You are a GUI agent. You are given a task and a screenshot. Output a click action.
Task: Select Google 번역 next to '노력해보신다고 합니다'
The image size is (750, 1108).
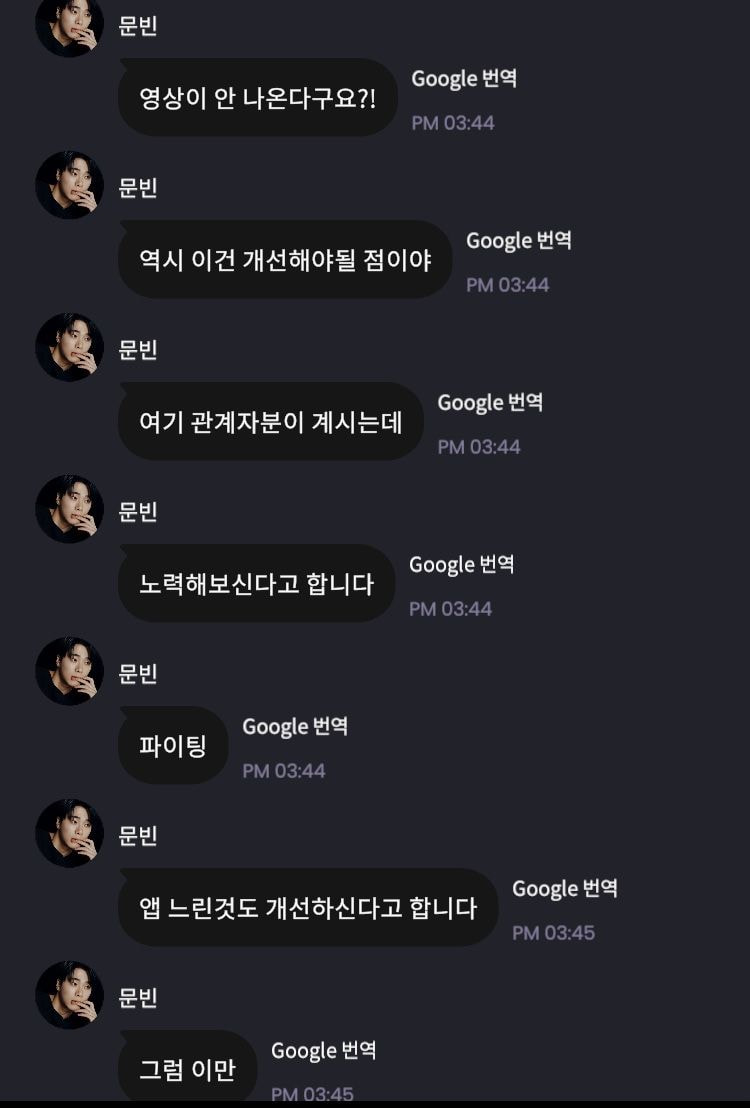(461, 565)
